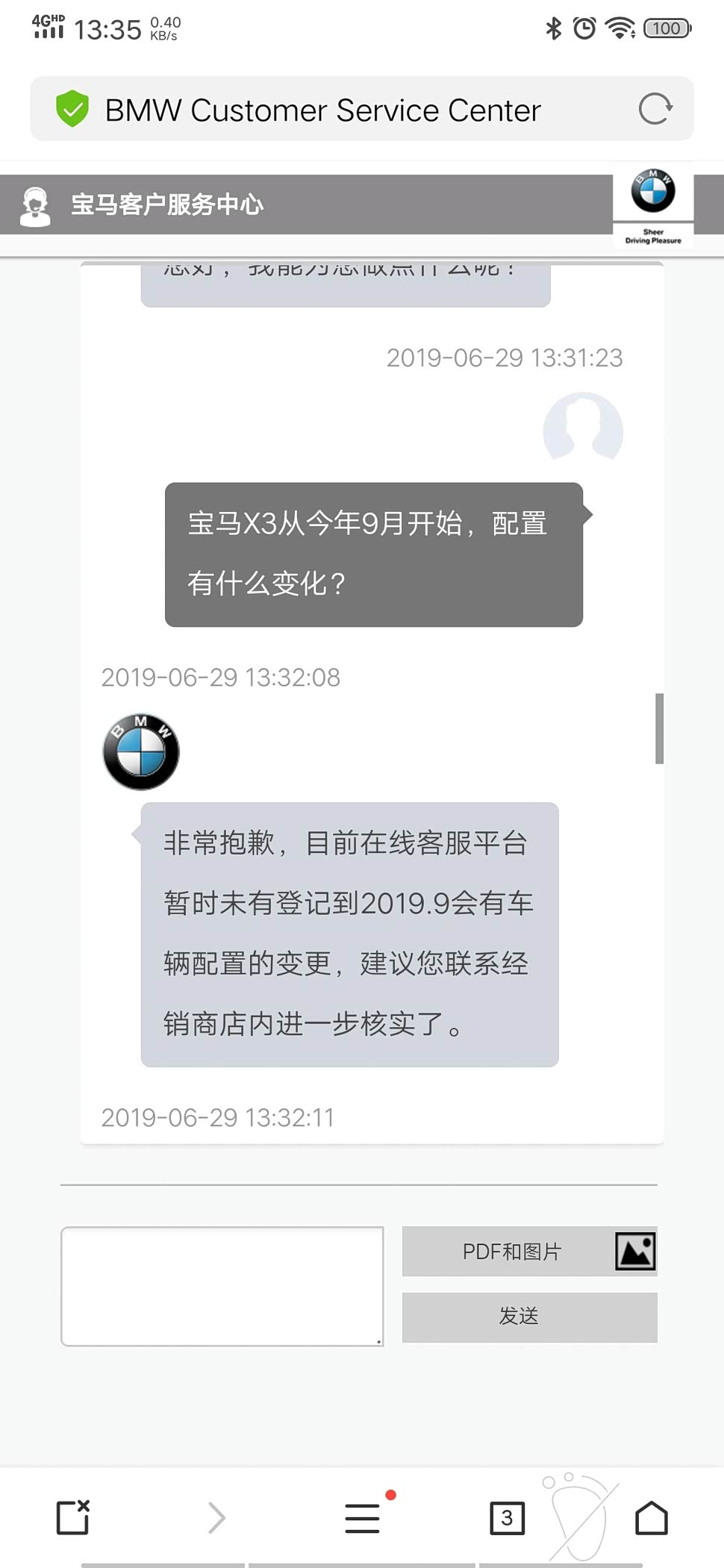Return home using the home icon
724x1568 pixels.
(x=652, y=1519)
